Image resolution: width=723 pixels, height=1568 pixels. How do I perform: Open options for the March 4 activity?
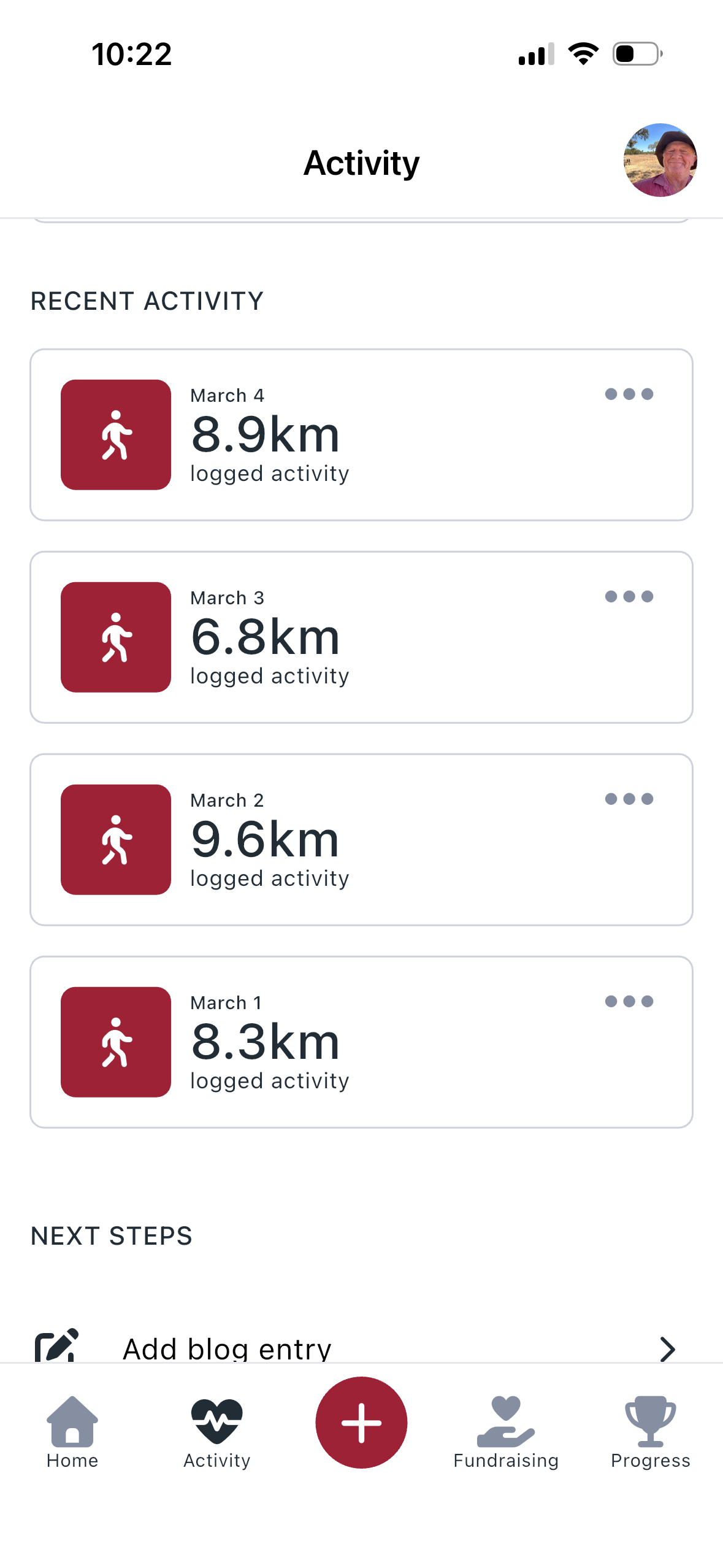tap(629, 394)
